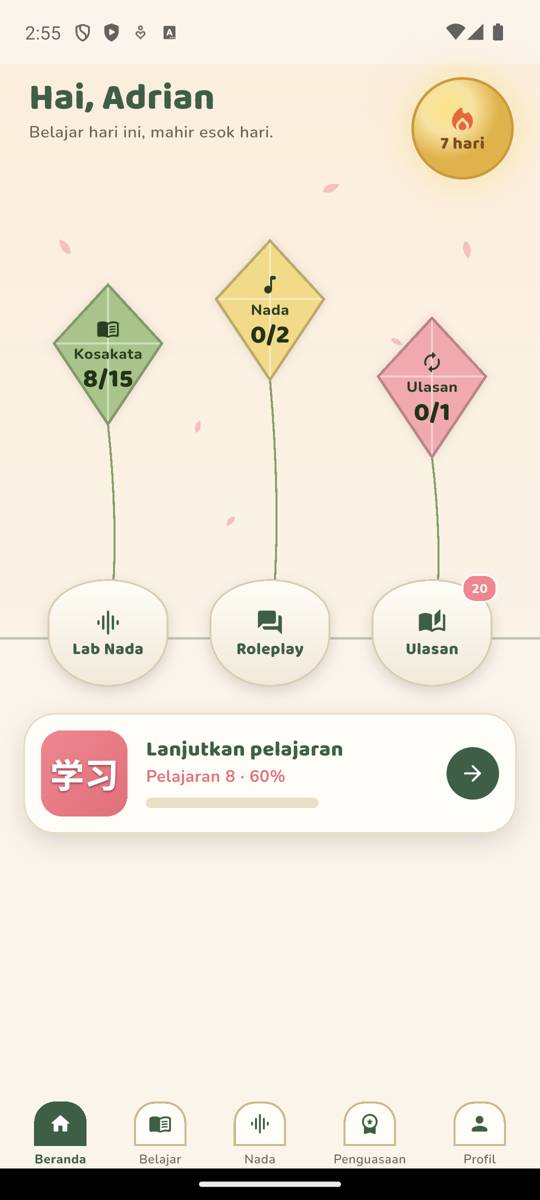Tap the arrow on Lanjutkan pelajaran

472,773
